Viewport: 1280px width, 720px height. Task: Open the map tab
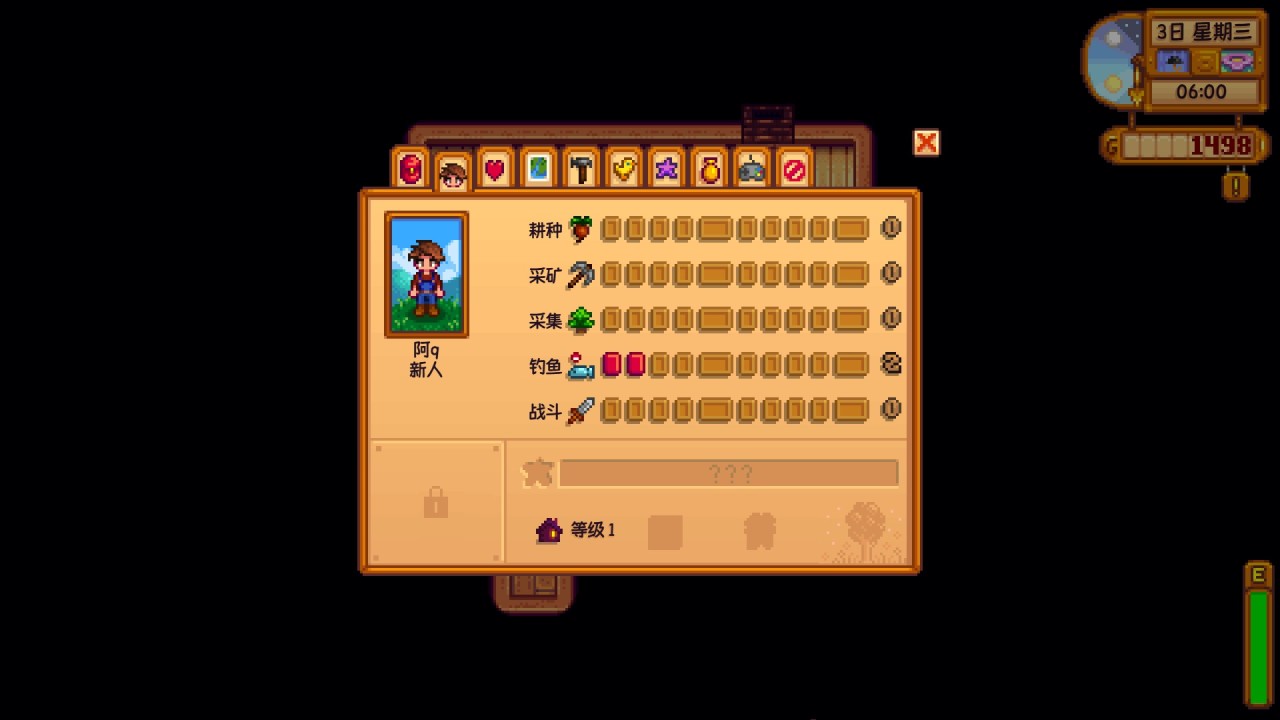pyautogui.click(x=538, y=168)
